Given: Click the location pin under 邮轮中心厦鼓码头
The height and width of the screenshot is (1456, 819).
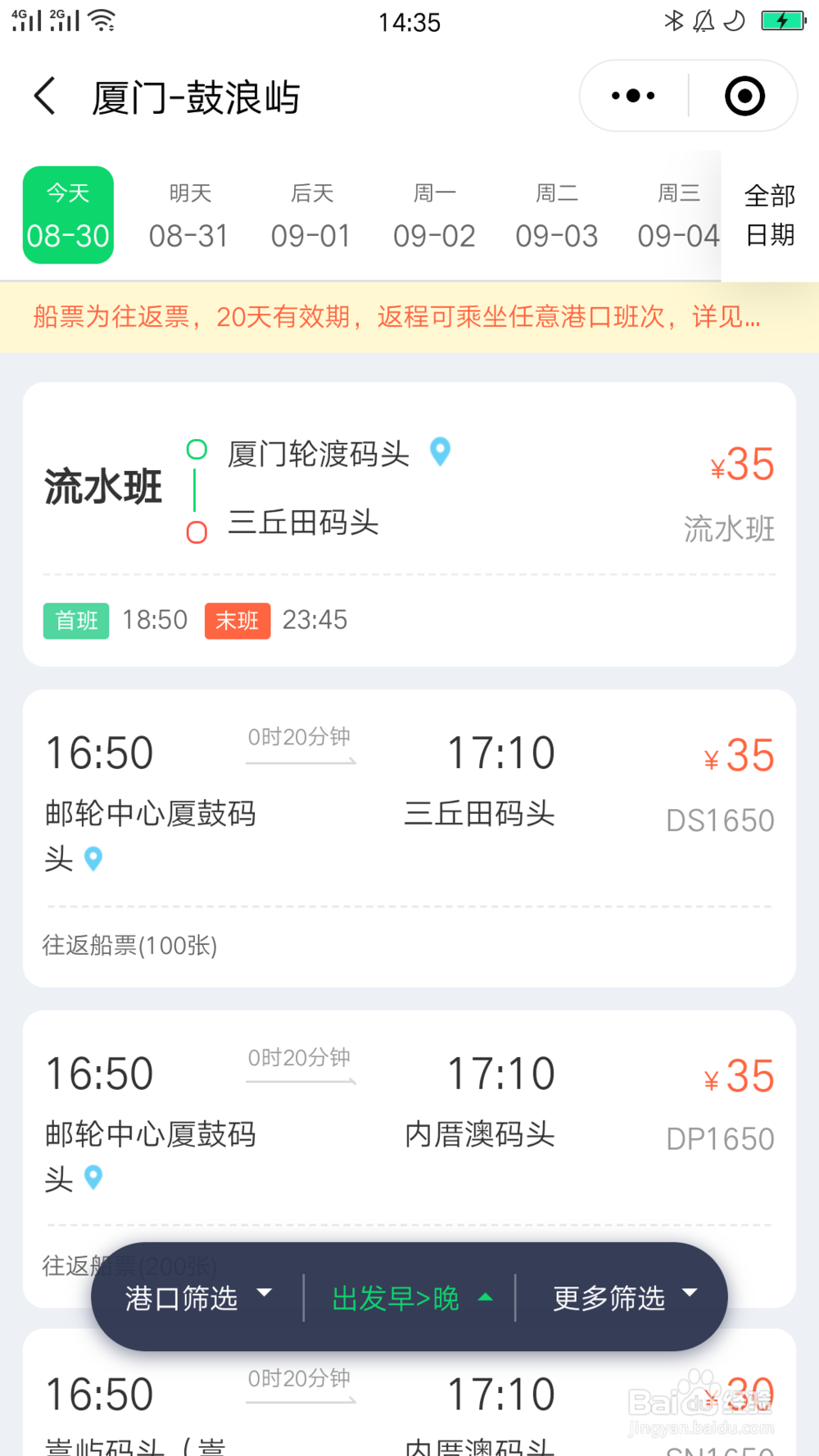Looking at the screenshot, I should [93, 858].
